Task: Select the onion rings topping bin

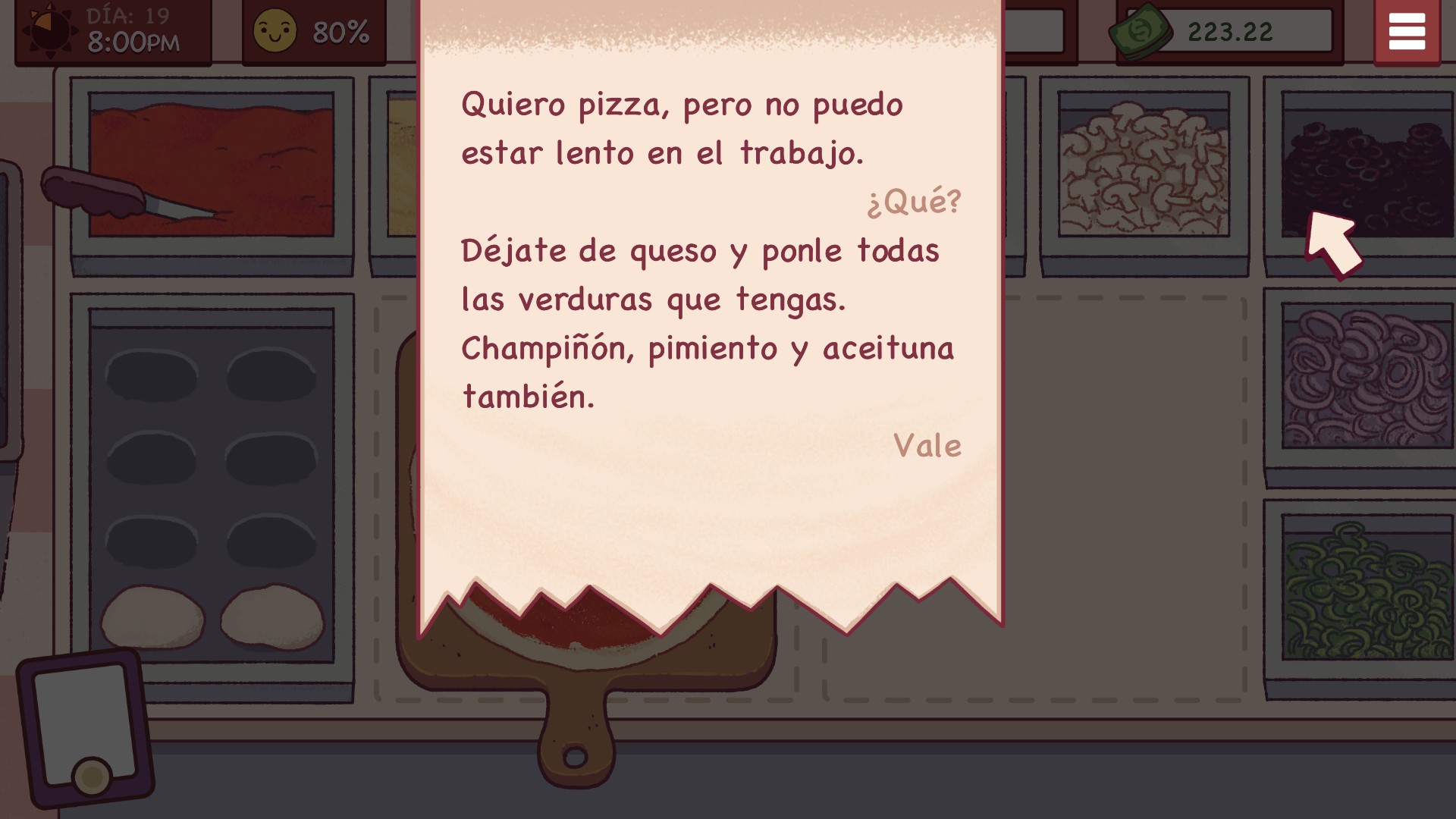Action: tap(1367, 378)
